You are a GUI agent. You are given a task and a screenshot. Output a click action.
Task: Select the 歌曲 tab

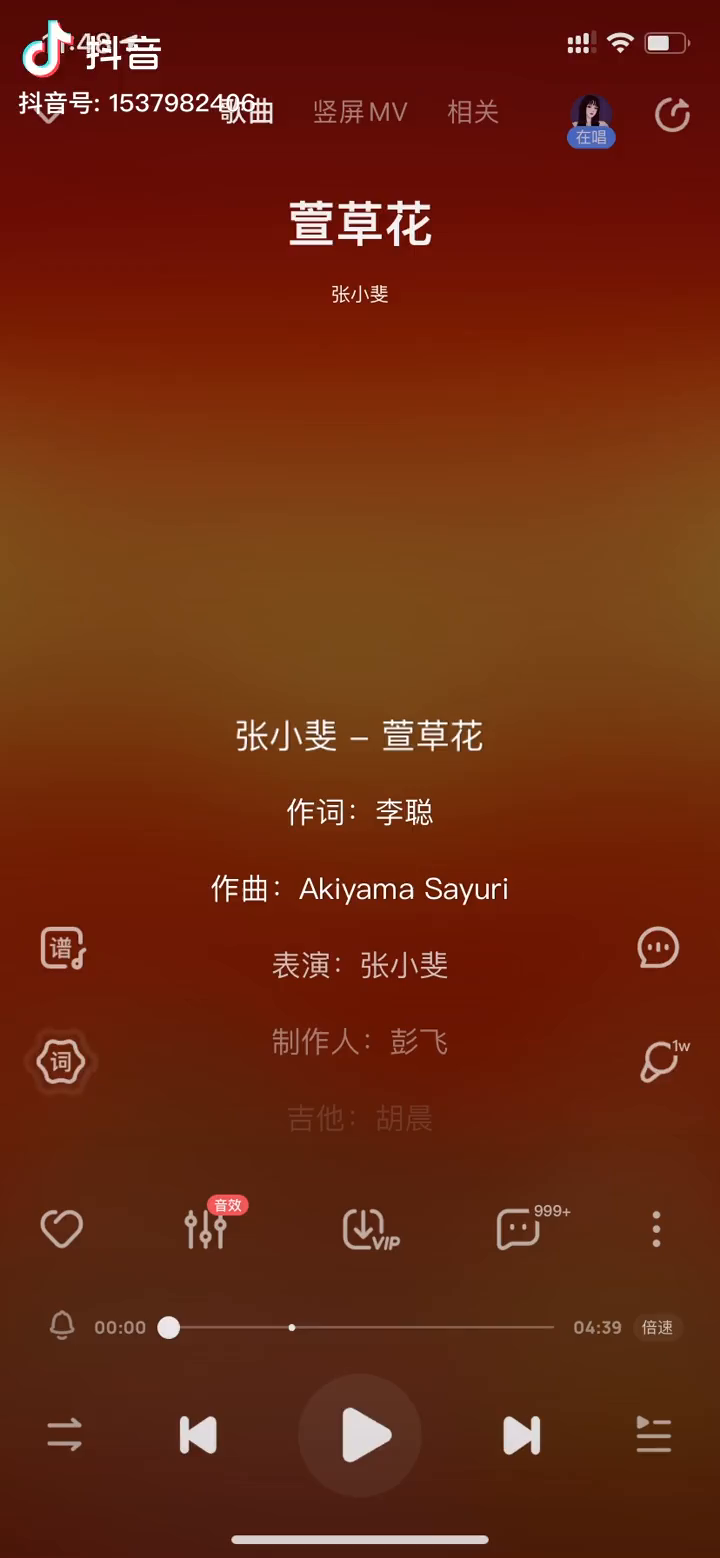pos(247,112)
